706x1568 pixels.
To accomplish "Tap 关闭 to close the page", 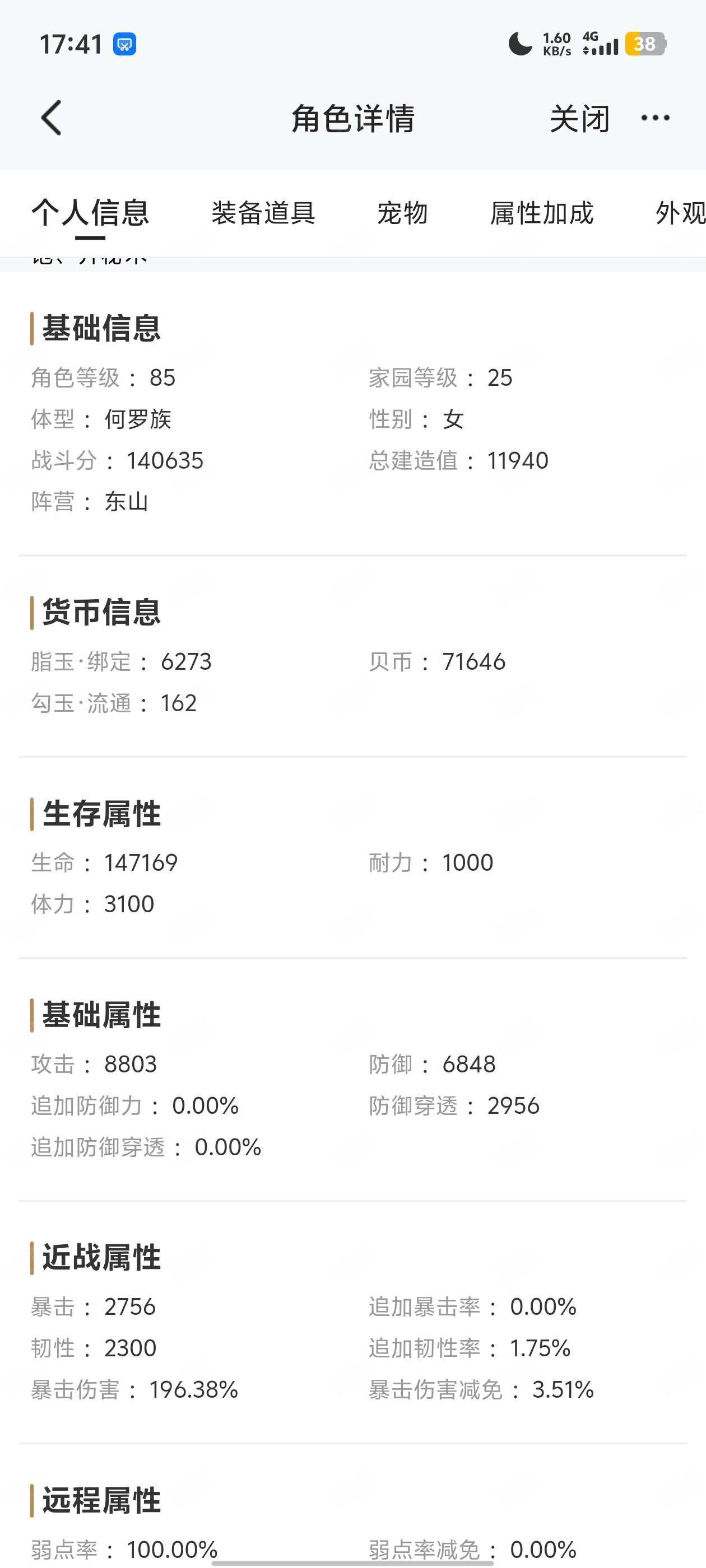I will point(579,119).
